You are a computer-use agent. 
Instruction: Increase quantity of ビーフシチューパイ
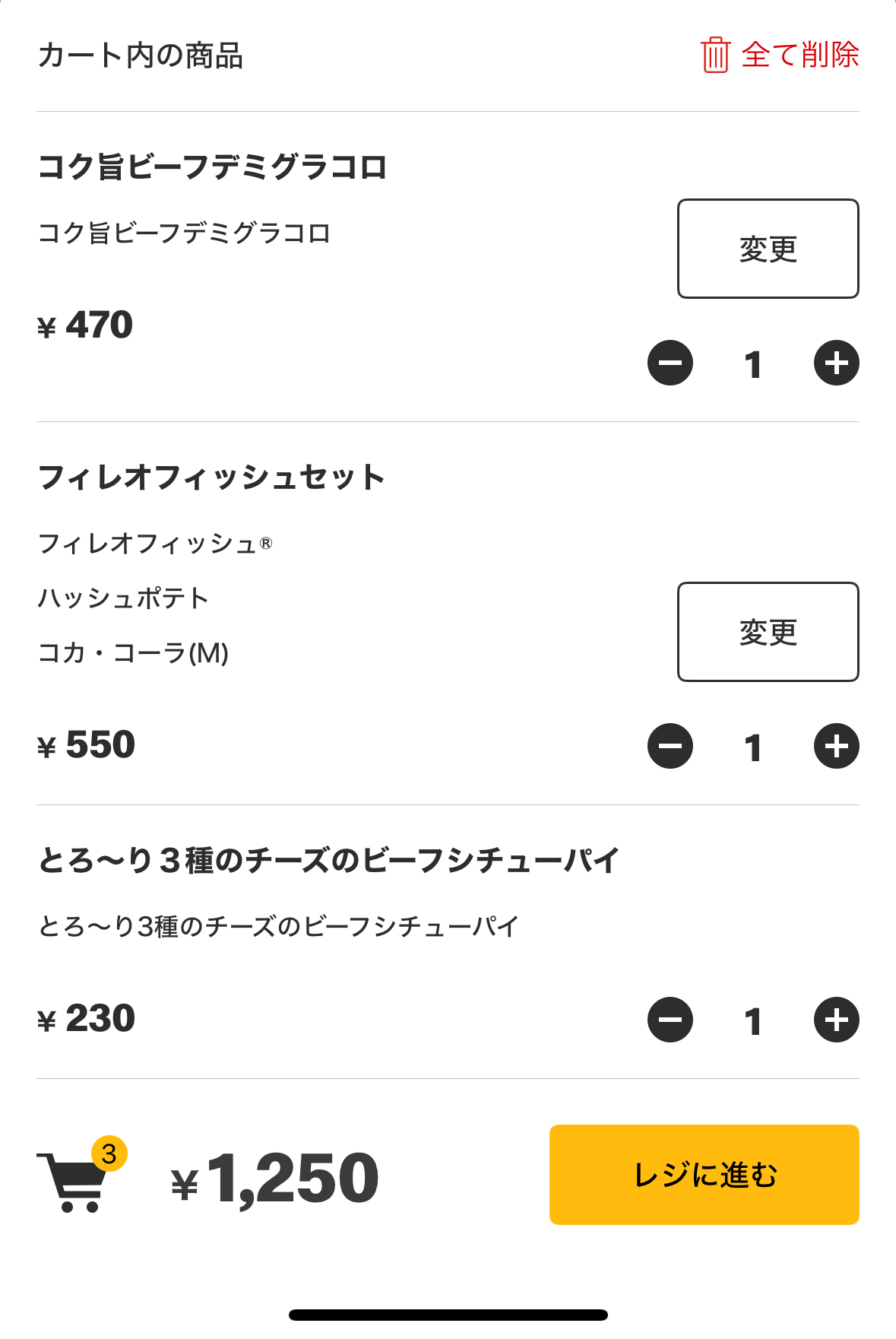(836, 1020)
